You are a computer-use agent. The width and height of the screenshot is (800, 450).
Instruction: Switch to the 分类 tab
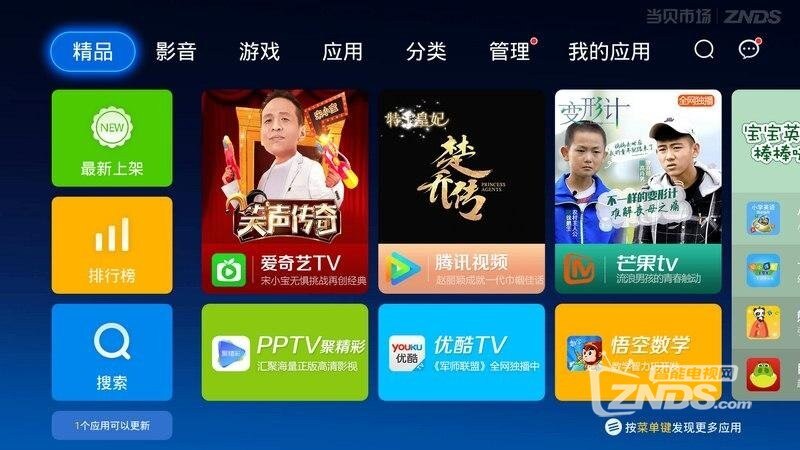point(426,52)
